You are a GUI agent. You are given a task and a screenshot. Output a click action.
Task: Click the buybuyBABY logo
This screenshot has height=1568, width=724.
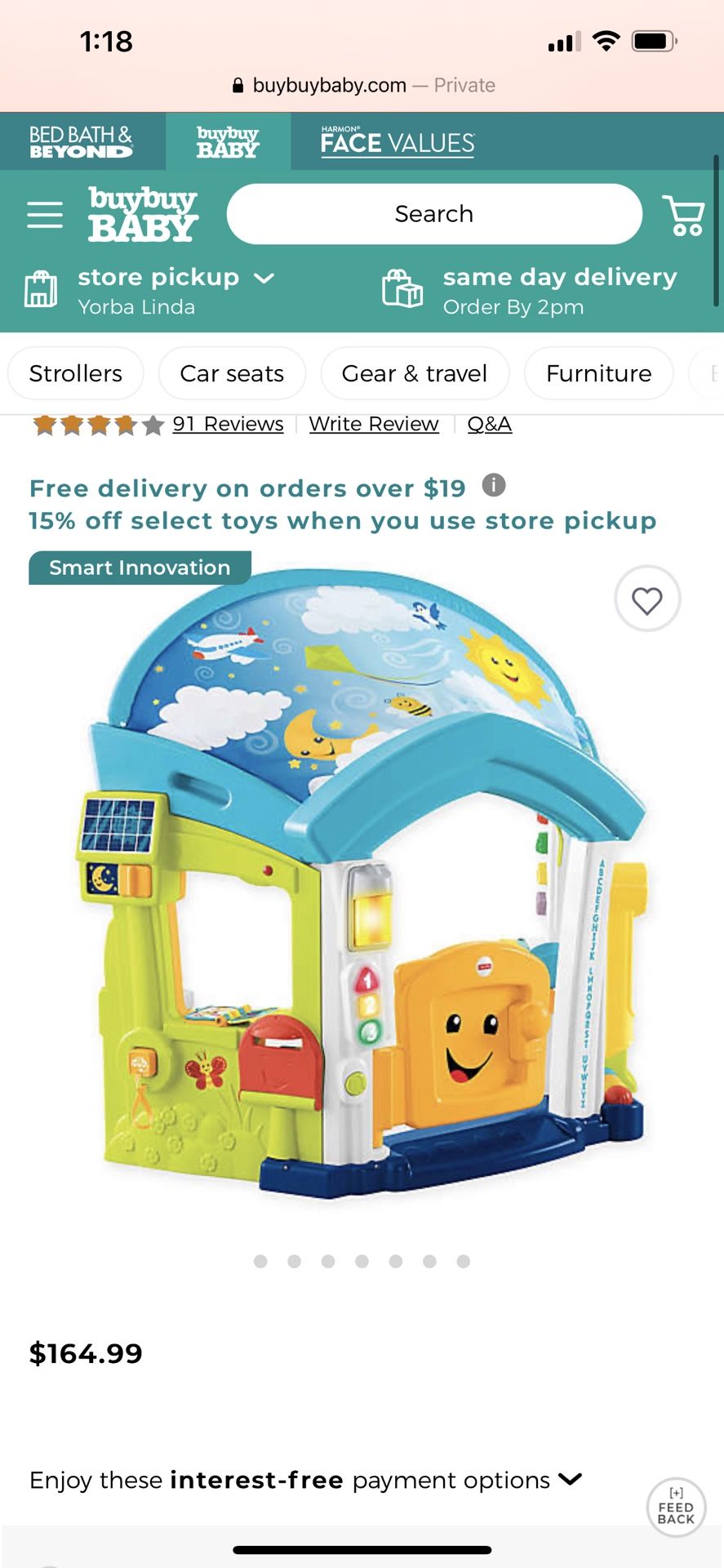pyautogui.click(x=142, y=214)
